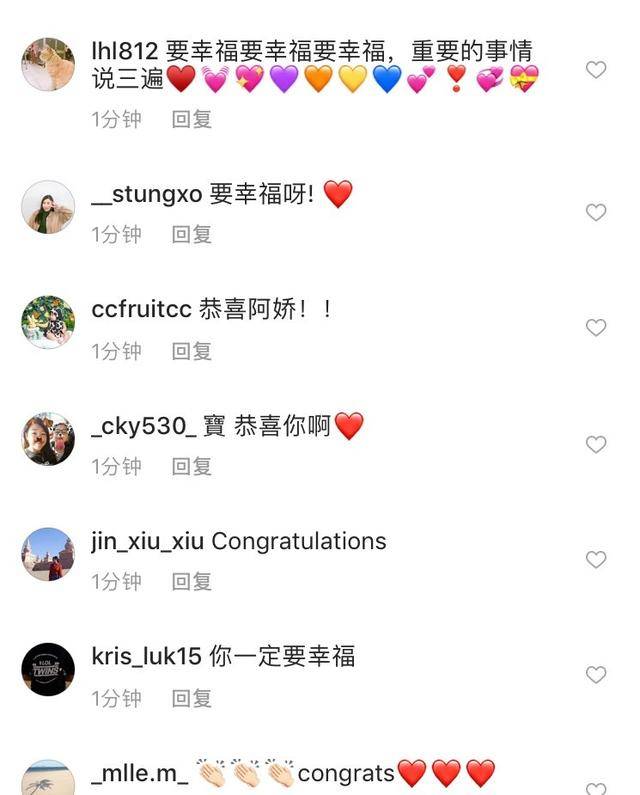
Task: Reply to kris_luk15's comment
Action: pos(191,697)
